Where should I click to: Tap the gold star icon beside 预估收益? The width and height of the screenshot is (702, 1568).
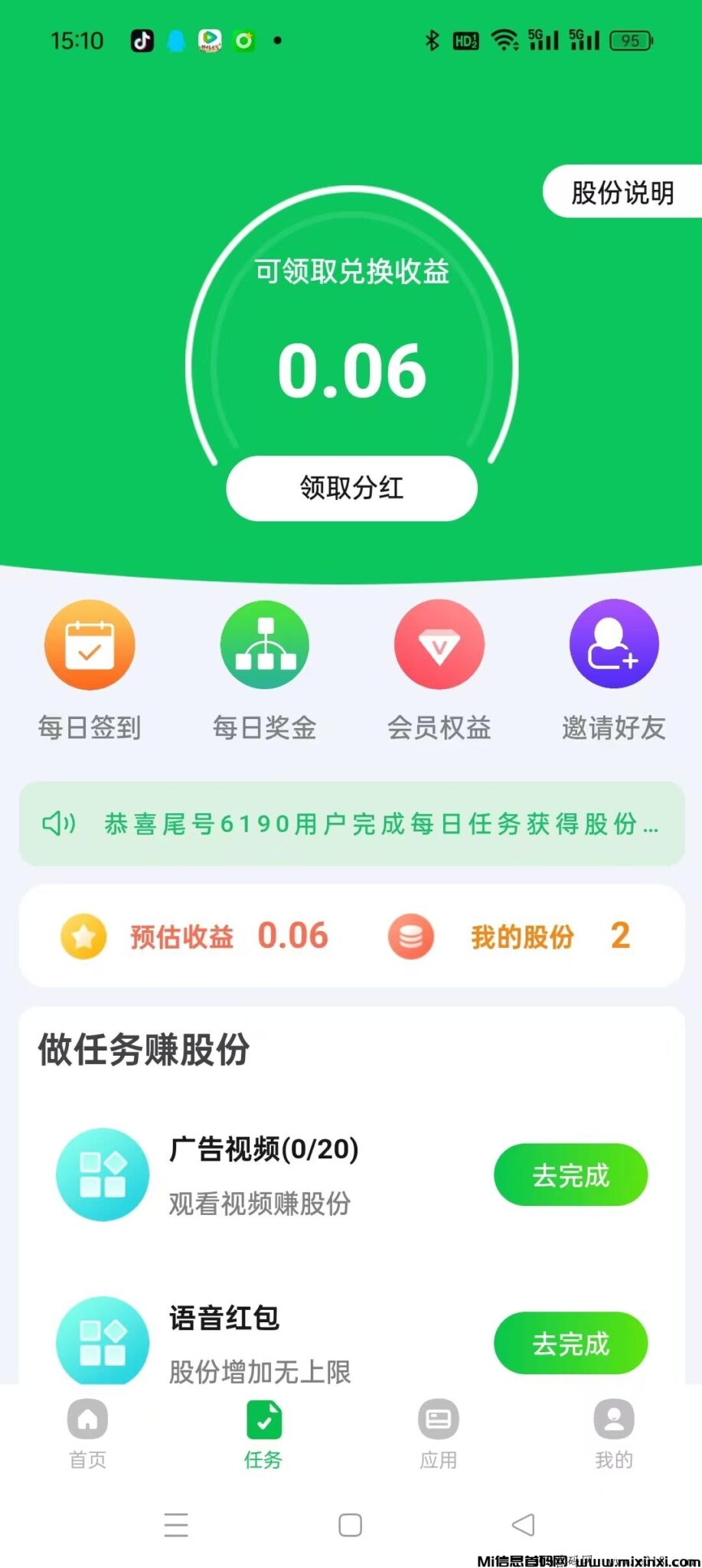[x=82, y=936]
